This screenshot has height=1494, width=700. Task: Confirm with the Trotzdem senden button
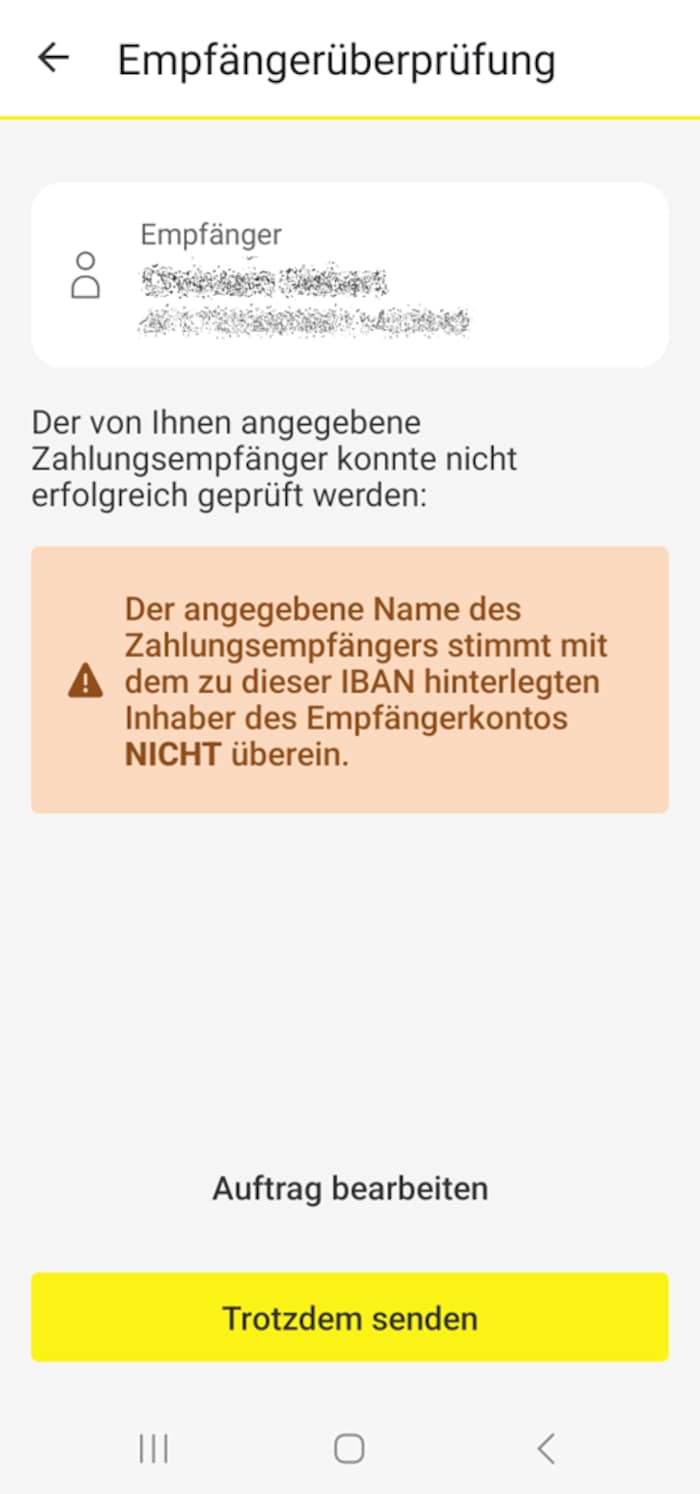tap(350, 1317)
